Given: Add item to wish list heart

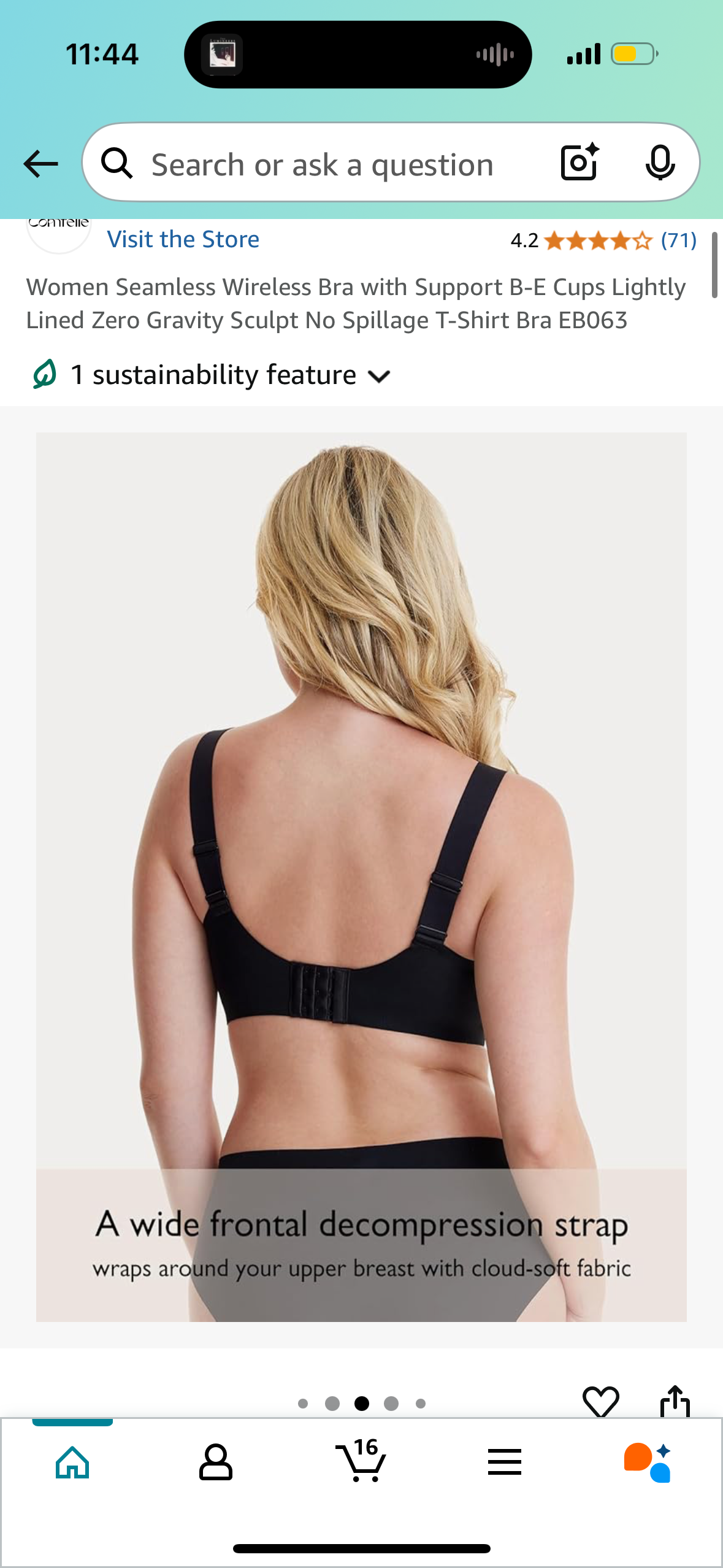Looking at the screenshot, I should click(x=600, y=1401).
